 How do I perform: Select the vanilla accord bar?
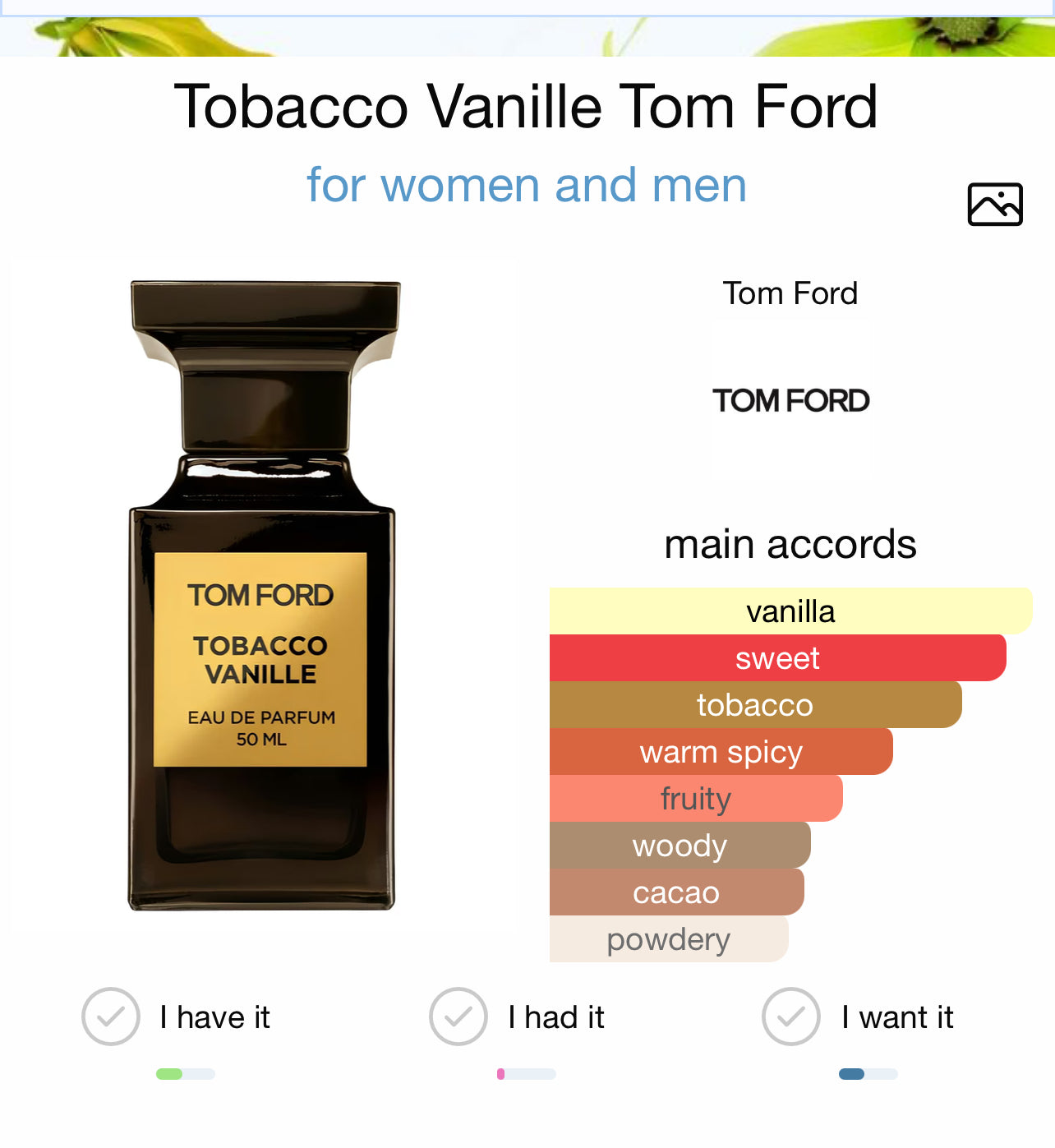[790, 611]
